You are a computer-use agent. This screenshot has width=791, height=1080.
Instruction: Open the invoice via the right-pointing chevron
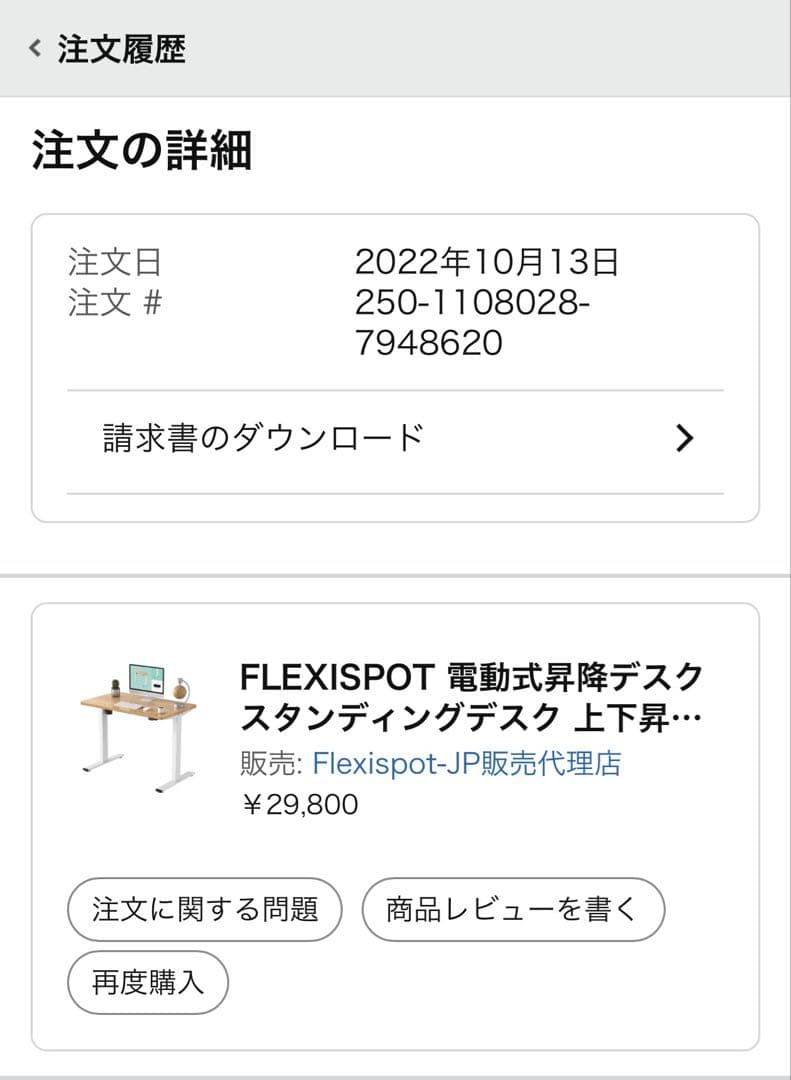click(685, 437)
